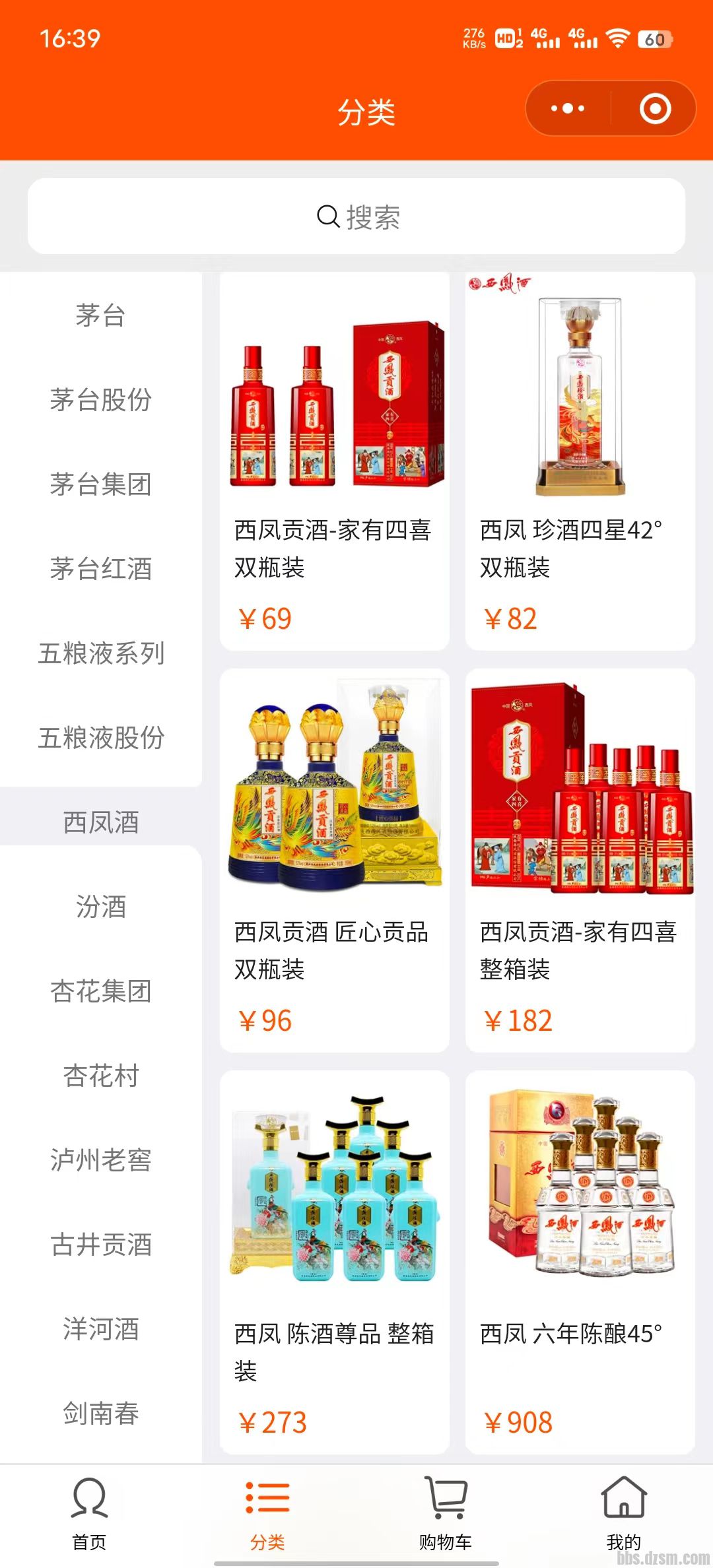View 西凤 六年陈酿45° product
This screenshot has width=713, height=1568.
pyautogui.click(x=580, y=1262)
